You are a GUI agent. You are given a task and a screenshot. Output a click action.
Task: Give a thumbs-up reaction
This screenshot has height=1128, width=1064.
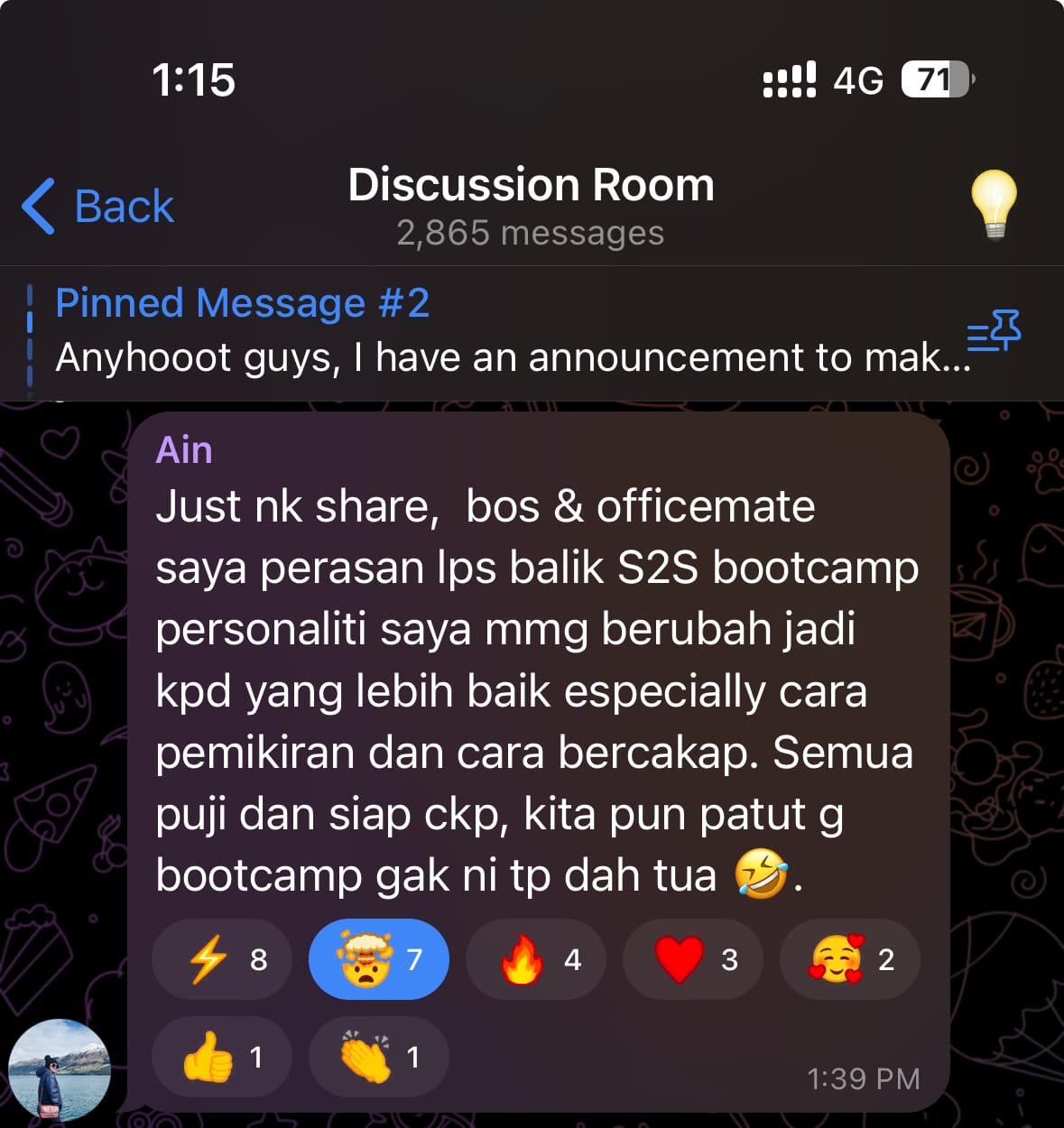[x=222, y=1057]
